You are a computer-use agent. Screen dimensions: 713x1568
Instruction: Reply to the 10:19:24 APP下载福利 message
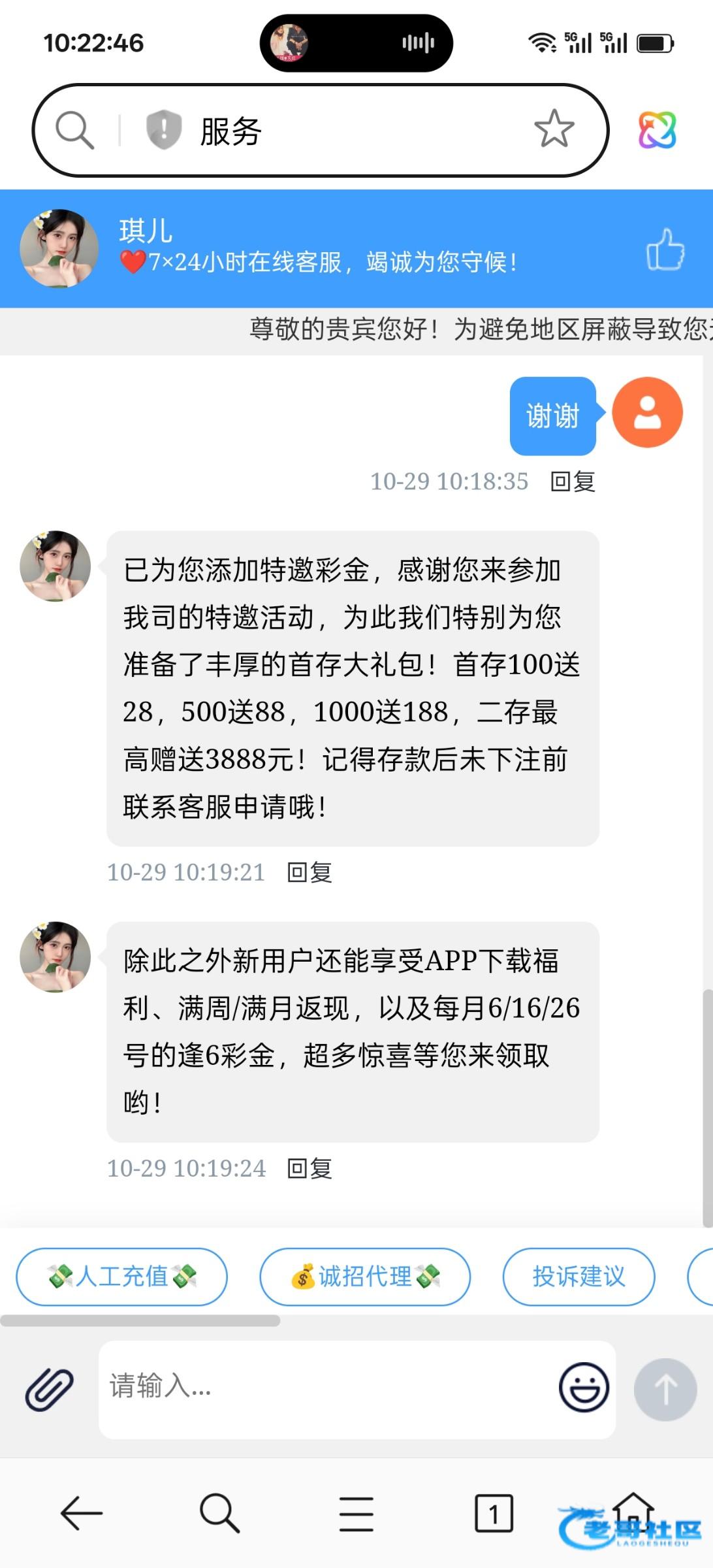(x=309, y=1168)
